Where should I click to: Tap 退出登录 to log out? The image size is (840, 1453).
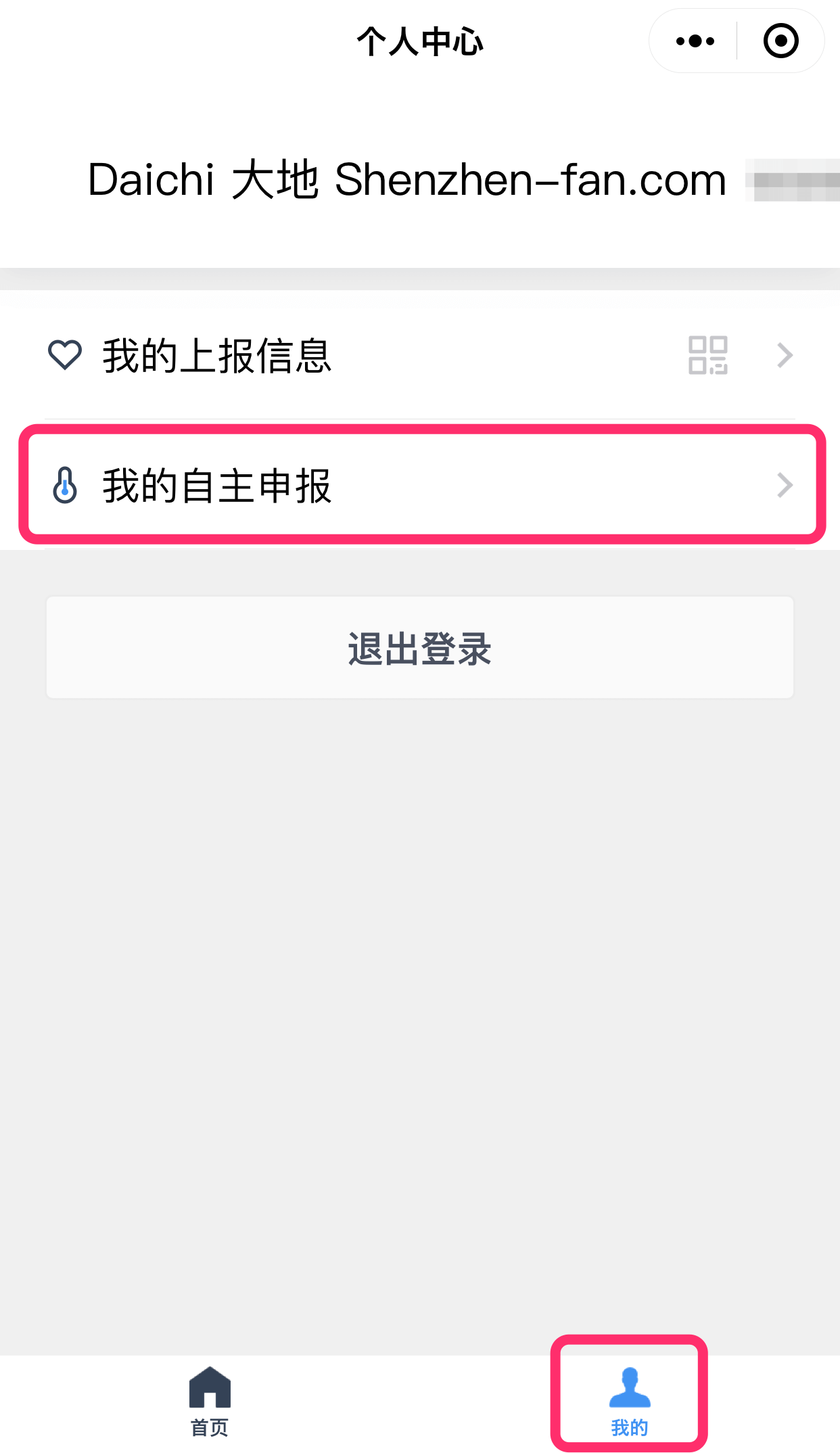(x=420, y=647)
